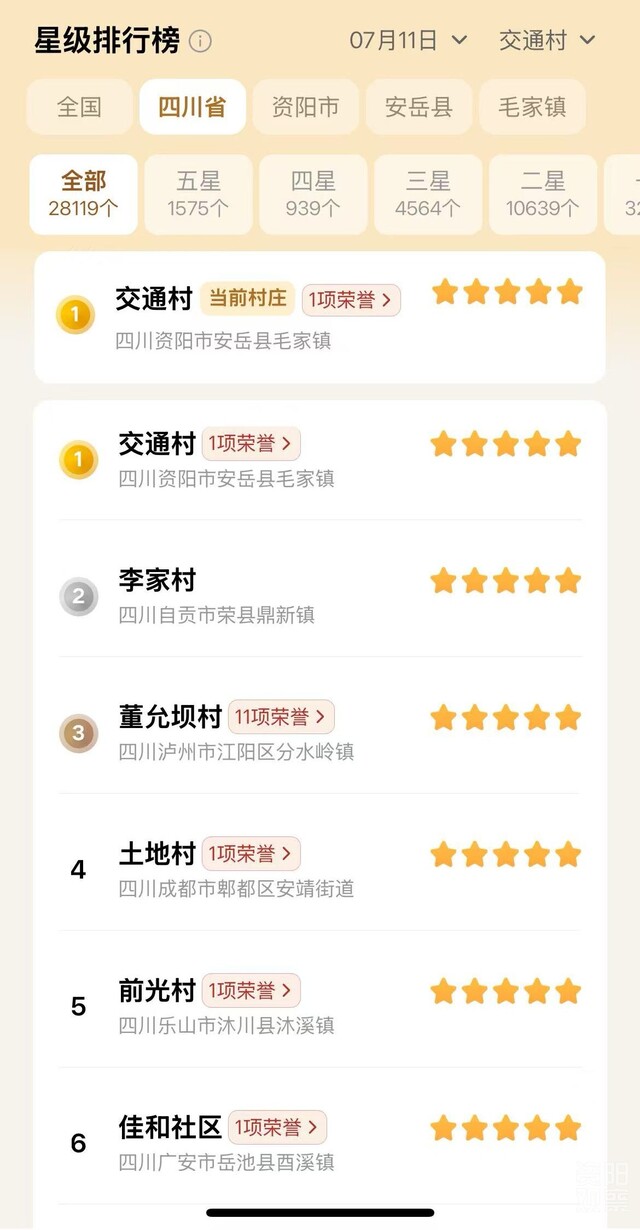Filter by 二星 rating
The width and height of the screenshot is (640, 1230).
542,194
